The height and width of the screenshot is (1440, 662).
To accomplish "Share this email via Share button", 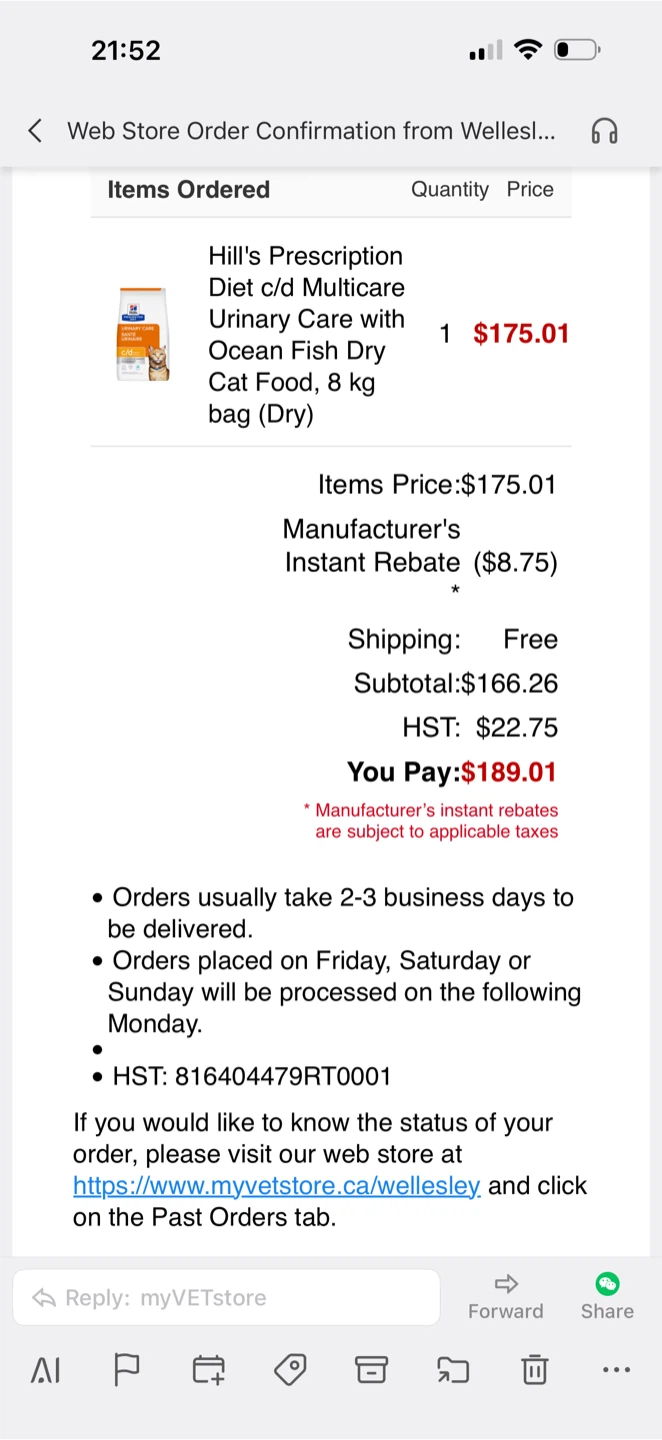I will coord(607,1297).
